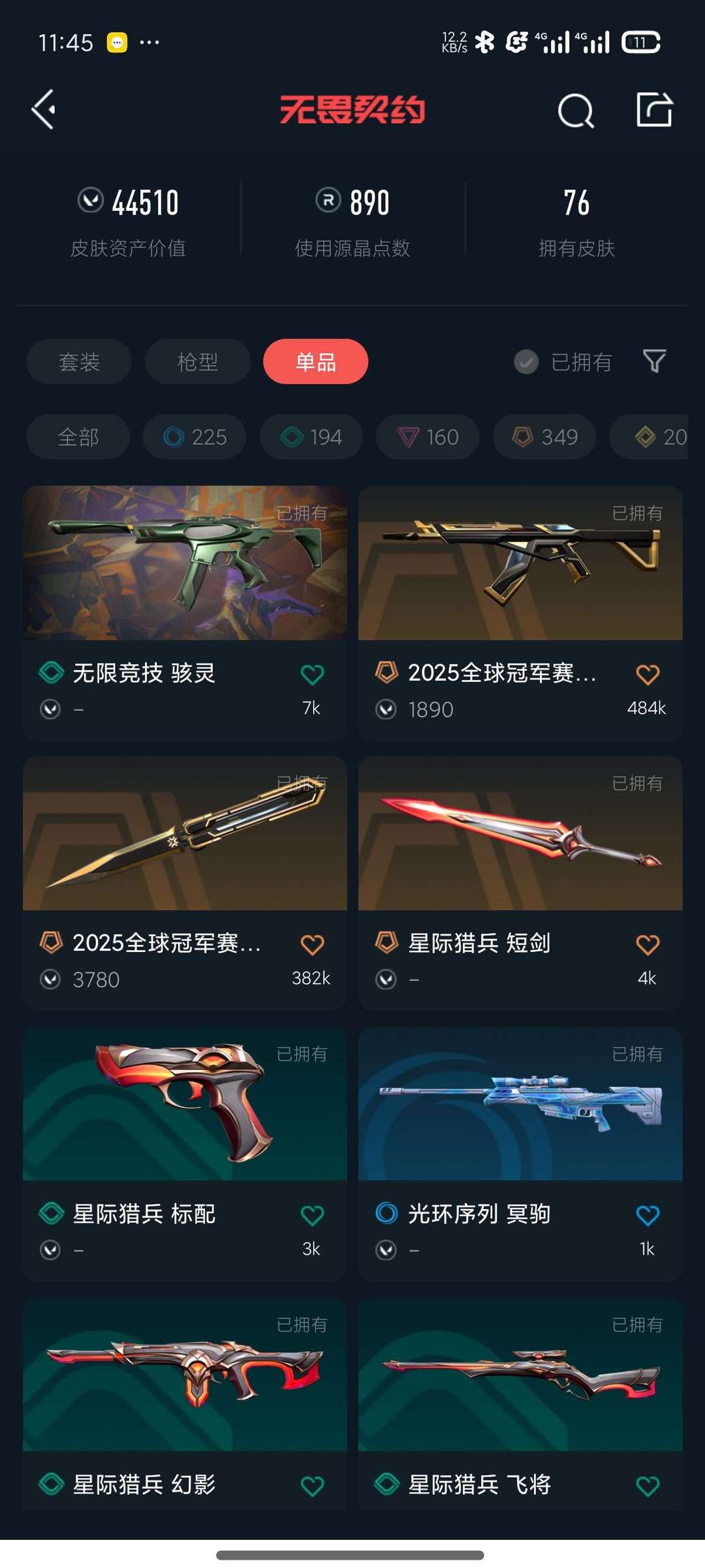Filter by the 160 tier chip
Image resolution: width=705 pixels, height=1568 pixels.
coord(428,437)
